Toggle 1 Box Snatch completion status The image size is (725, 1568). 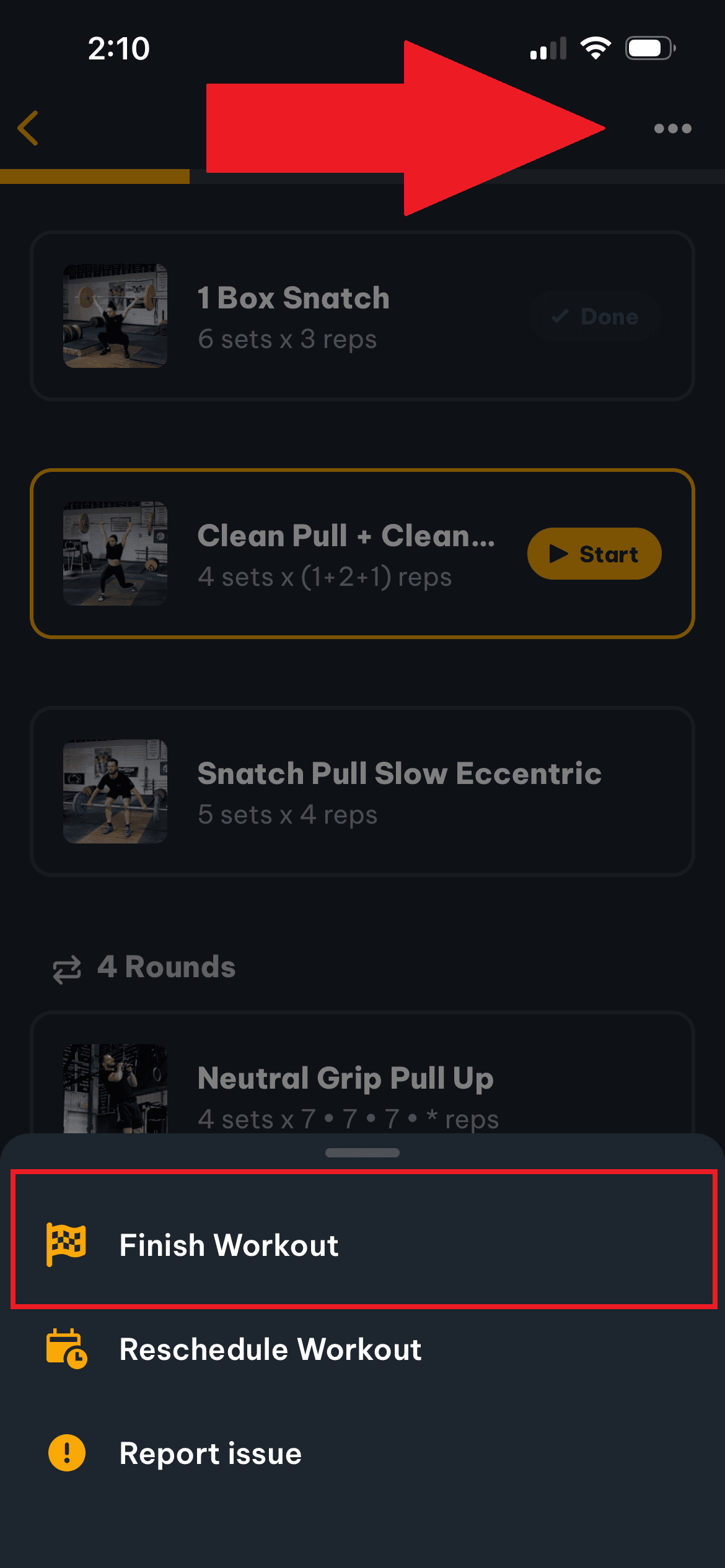pyautogui.click(x=595, y=316)
